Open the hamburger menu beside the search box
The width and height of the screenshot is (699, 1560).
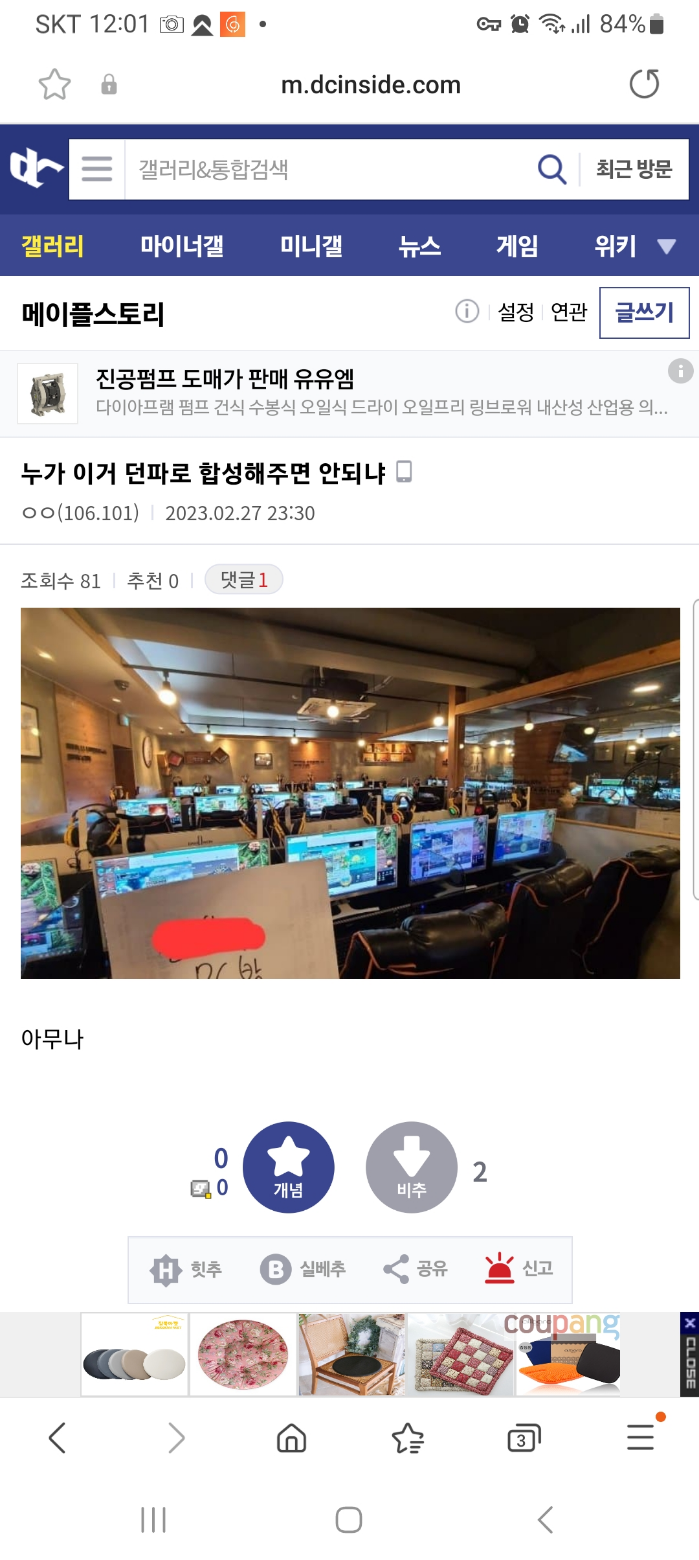point(97,169)
